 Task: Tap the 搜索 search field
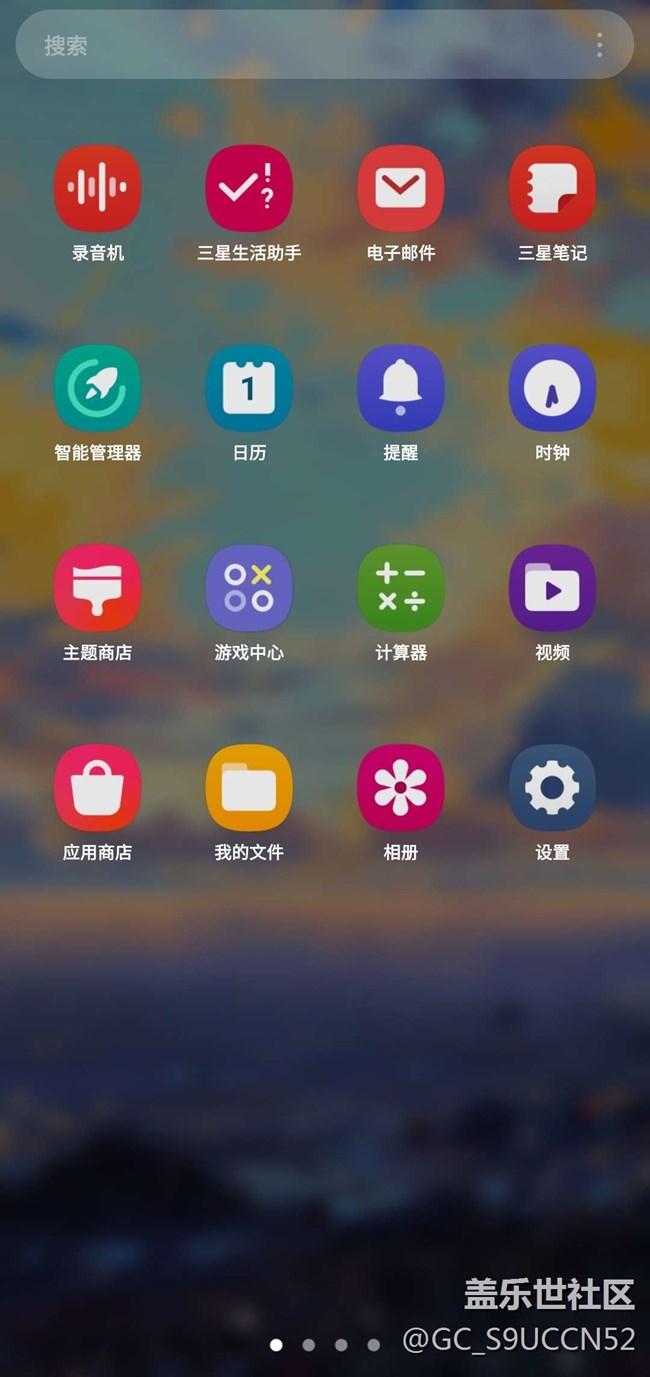300,45
